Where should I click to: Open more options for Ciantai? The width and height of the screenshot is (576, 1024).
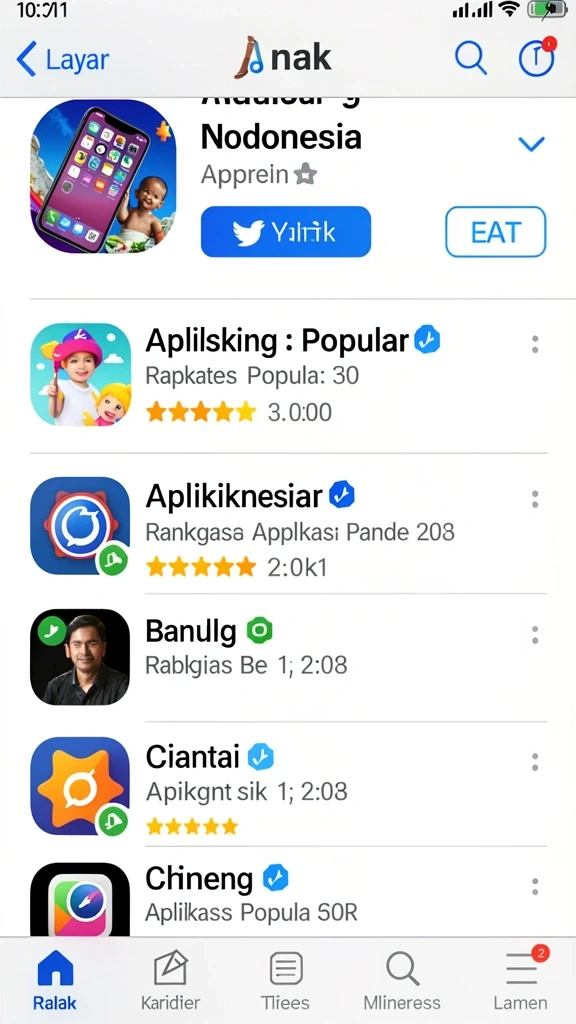coord(535,761)
